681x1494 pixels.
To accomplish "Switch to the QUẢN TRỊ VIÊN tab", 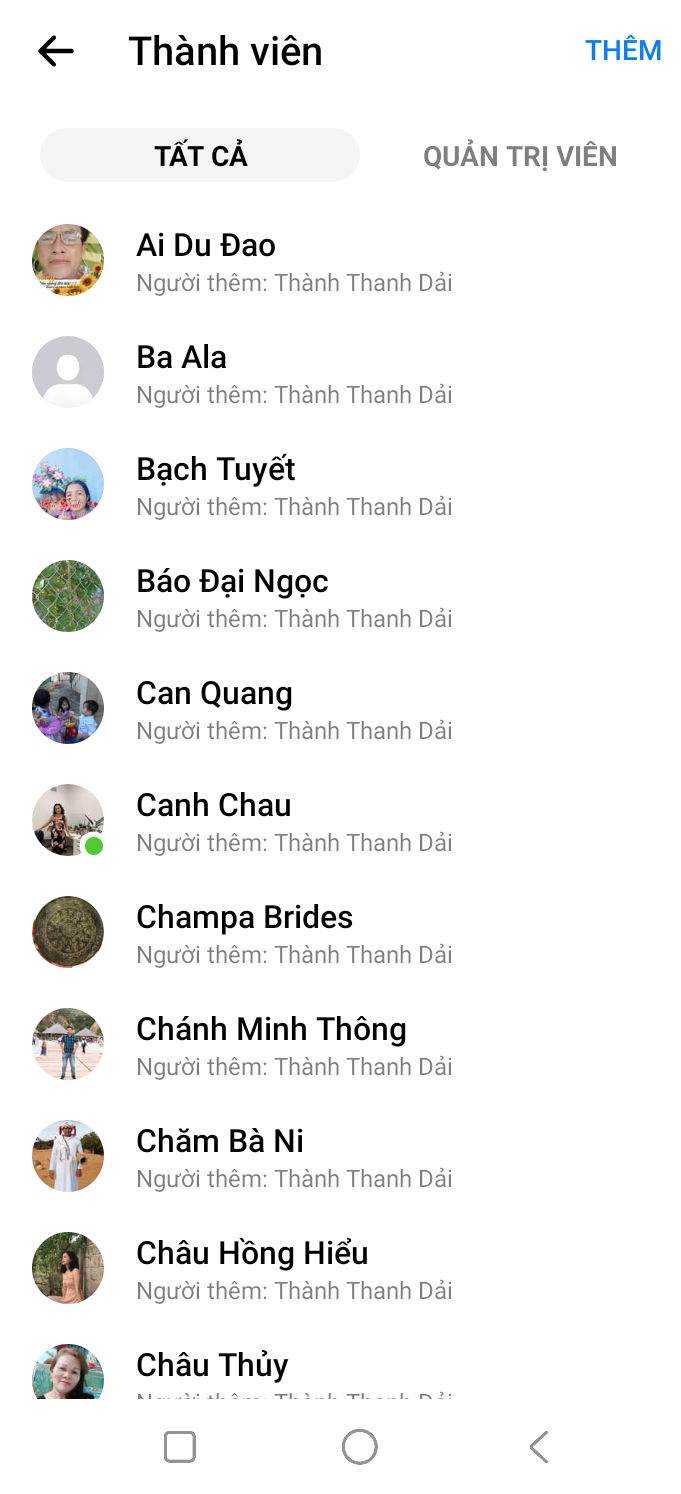I will coord(520,156).
